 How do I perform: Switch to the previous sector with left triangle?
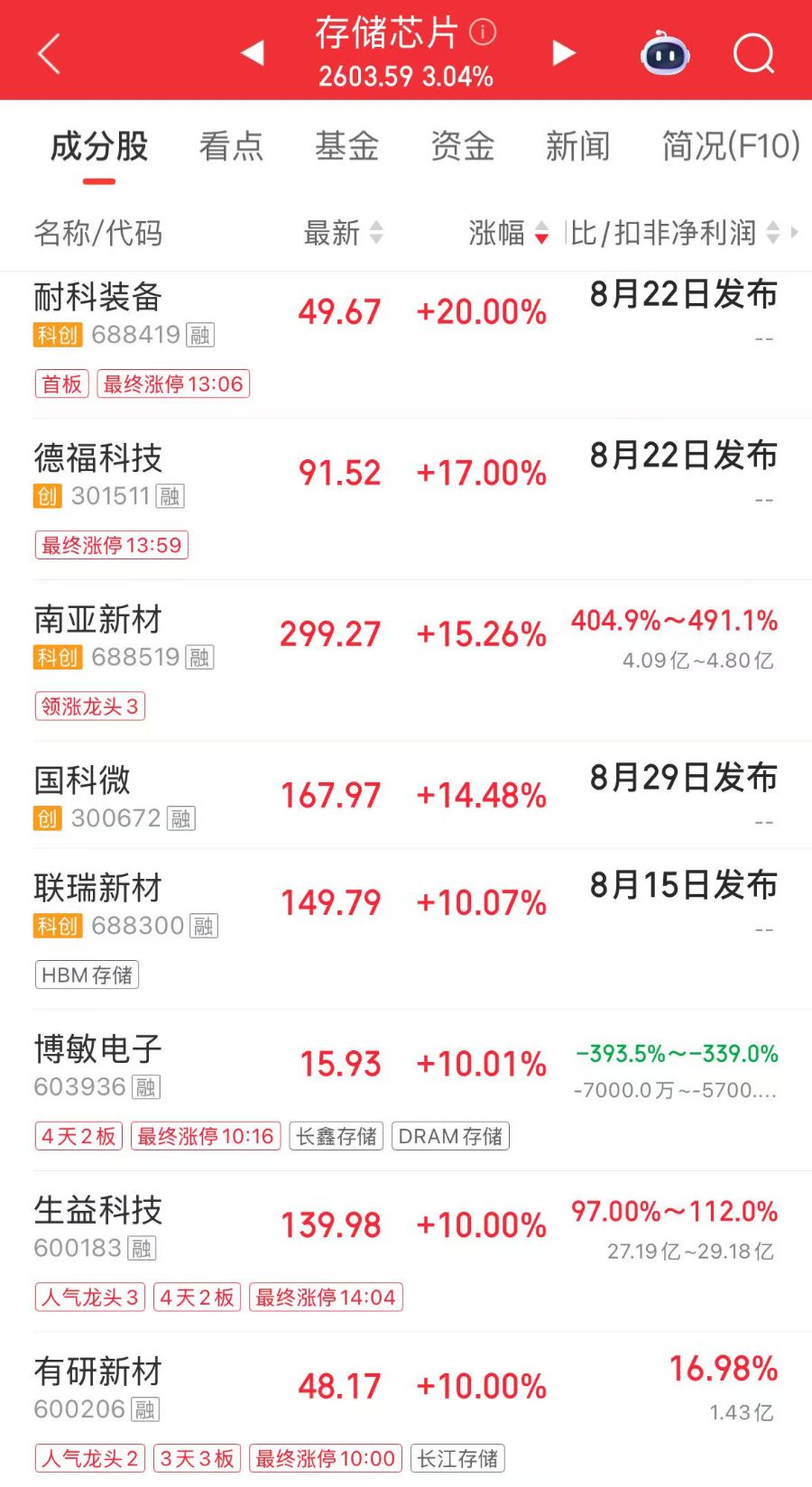(x=253, y=53)
